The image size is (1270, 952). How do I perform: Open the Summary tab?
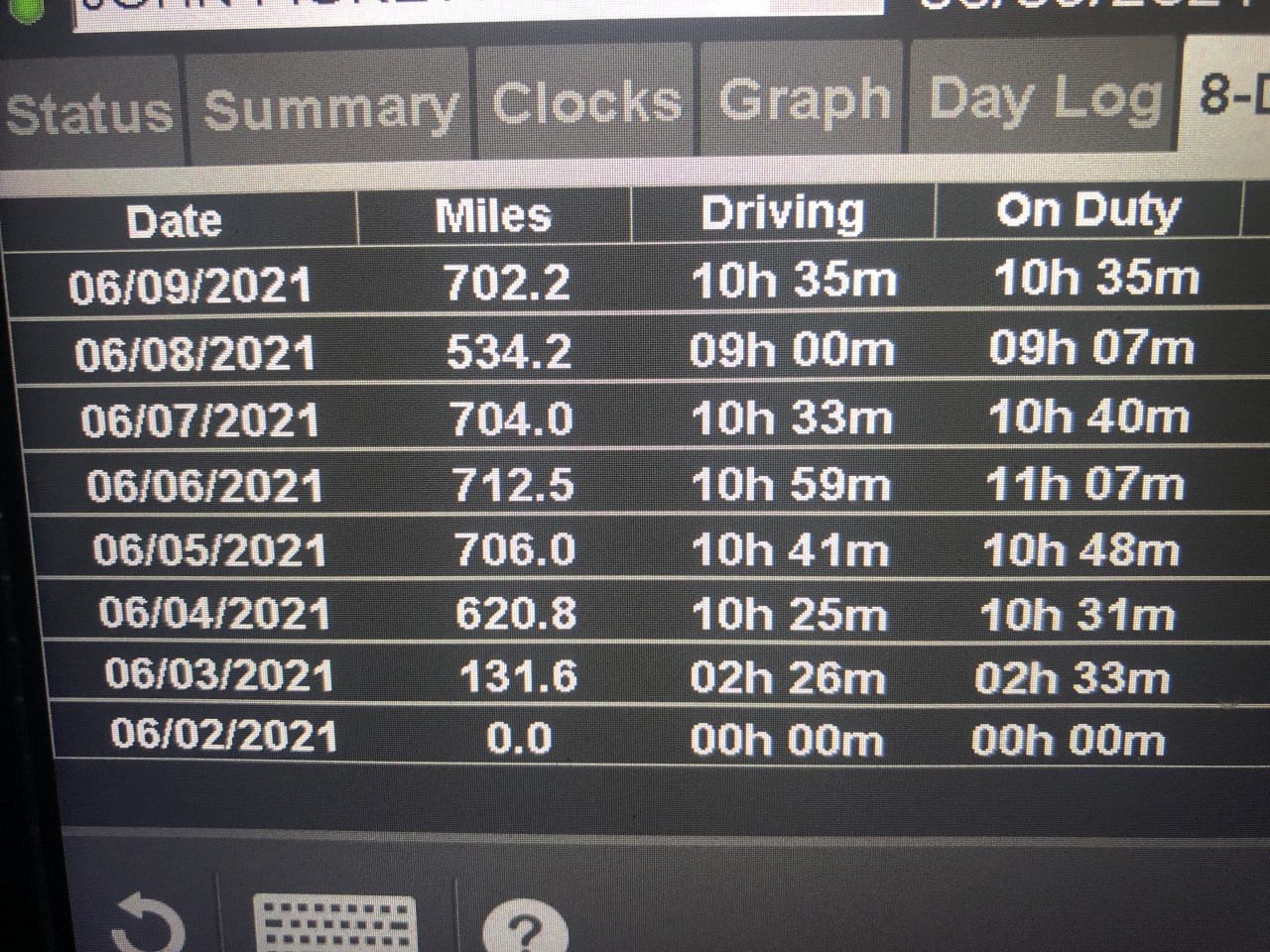[x=329, y=107]
